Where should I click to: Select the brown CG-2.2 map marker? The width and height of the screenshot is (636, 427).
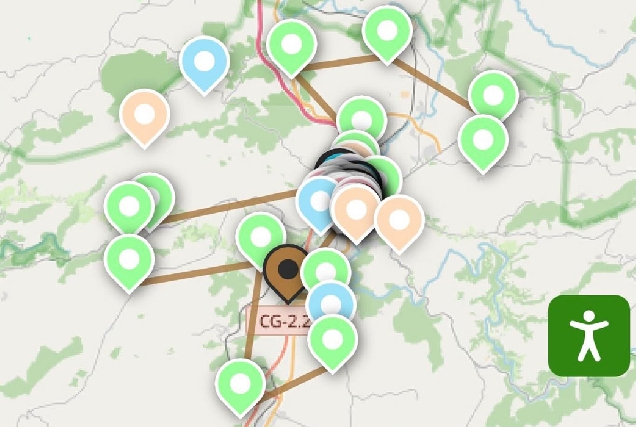pyautogui.click(x=288, y=271)
